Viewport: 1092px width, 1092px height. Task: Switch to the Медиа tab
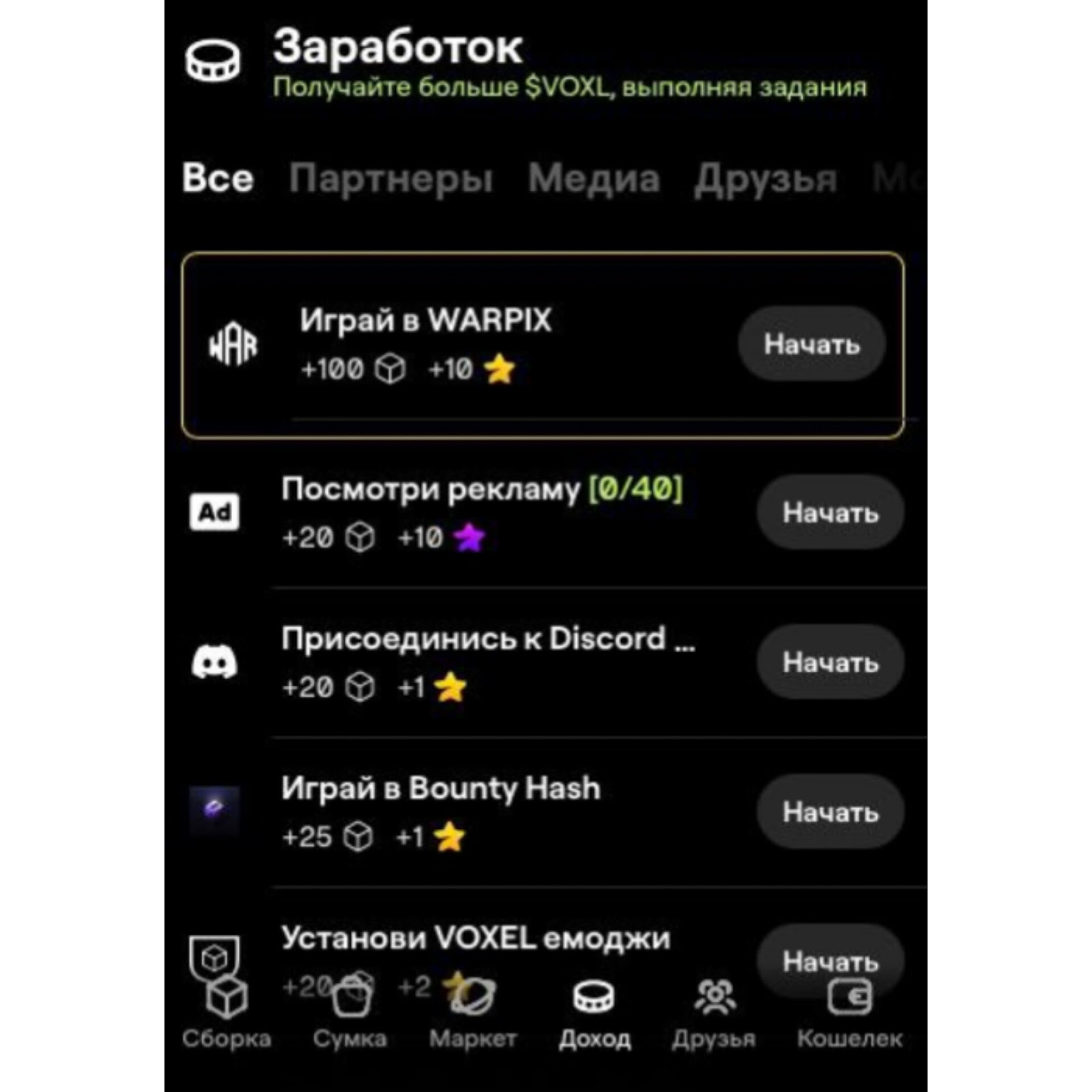594,179
